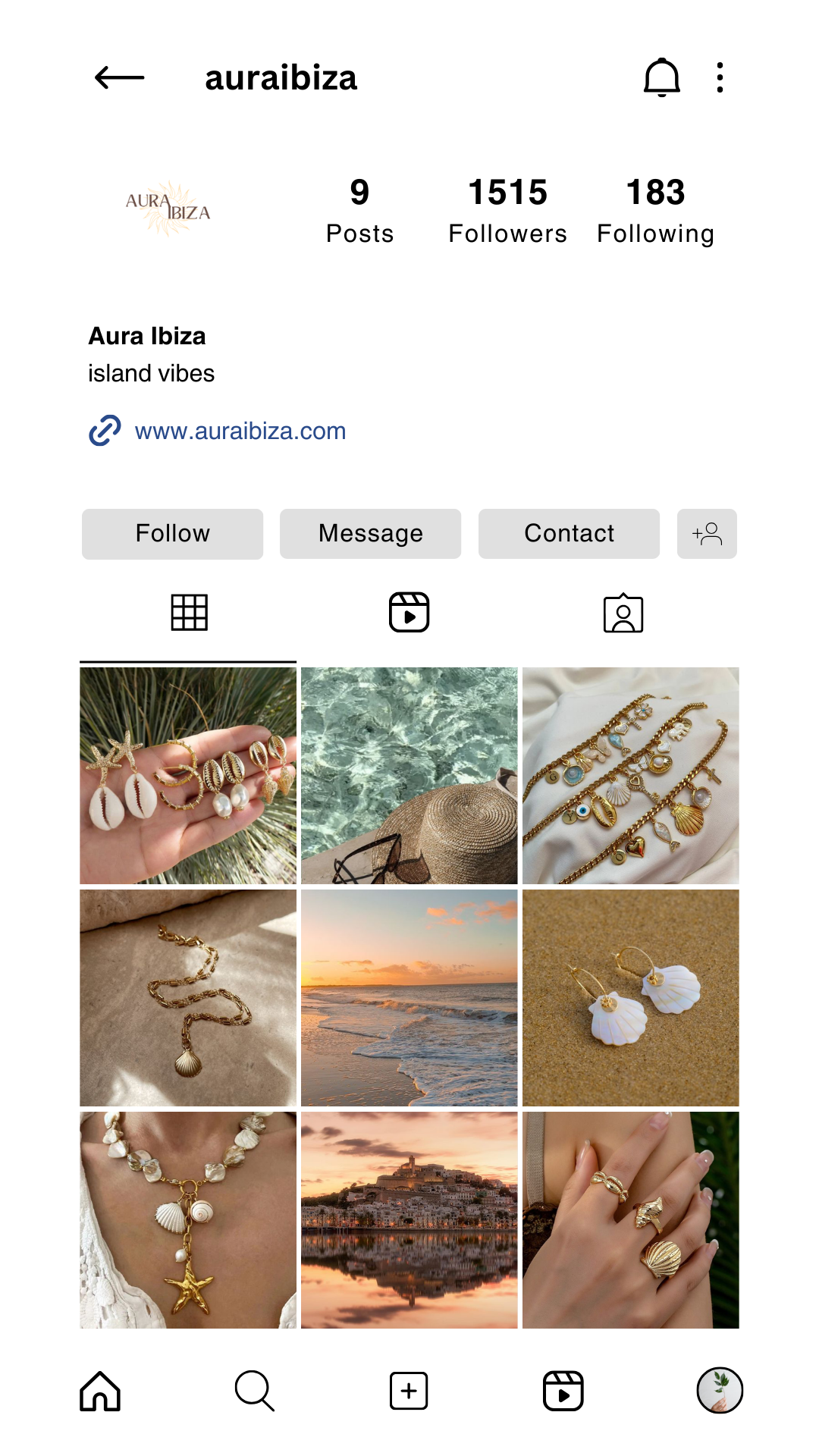The width and height of the screenshot is (819, 1456).
Task: Open the three-dot overflow menu
Action: pyautogui.click(x=720, y=77)
